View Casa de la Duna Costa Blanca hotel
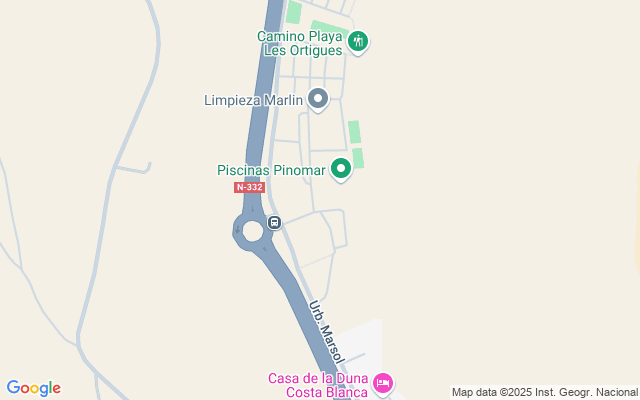Image resolution: width=640 pixels, height=400 pixels. 382,383
